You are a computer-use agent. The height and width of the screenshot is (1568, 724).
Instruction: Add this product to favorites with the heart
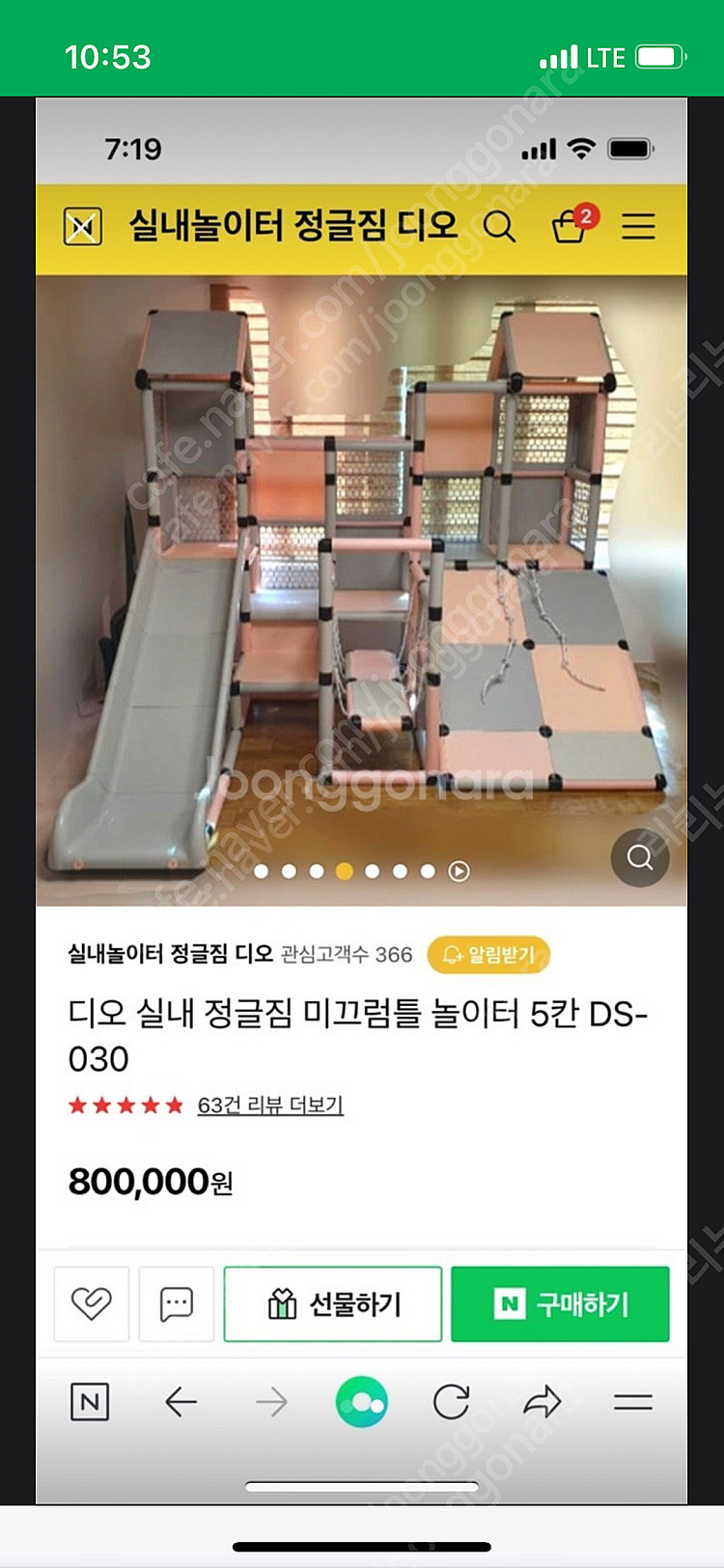click(x=92, y=1304)
